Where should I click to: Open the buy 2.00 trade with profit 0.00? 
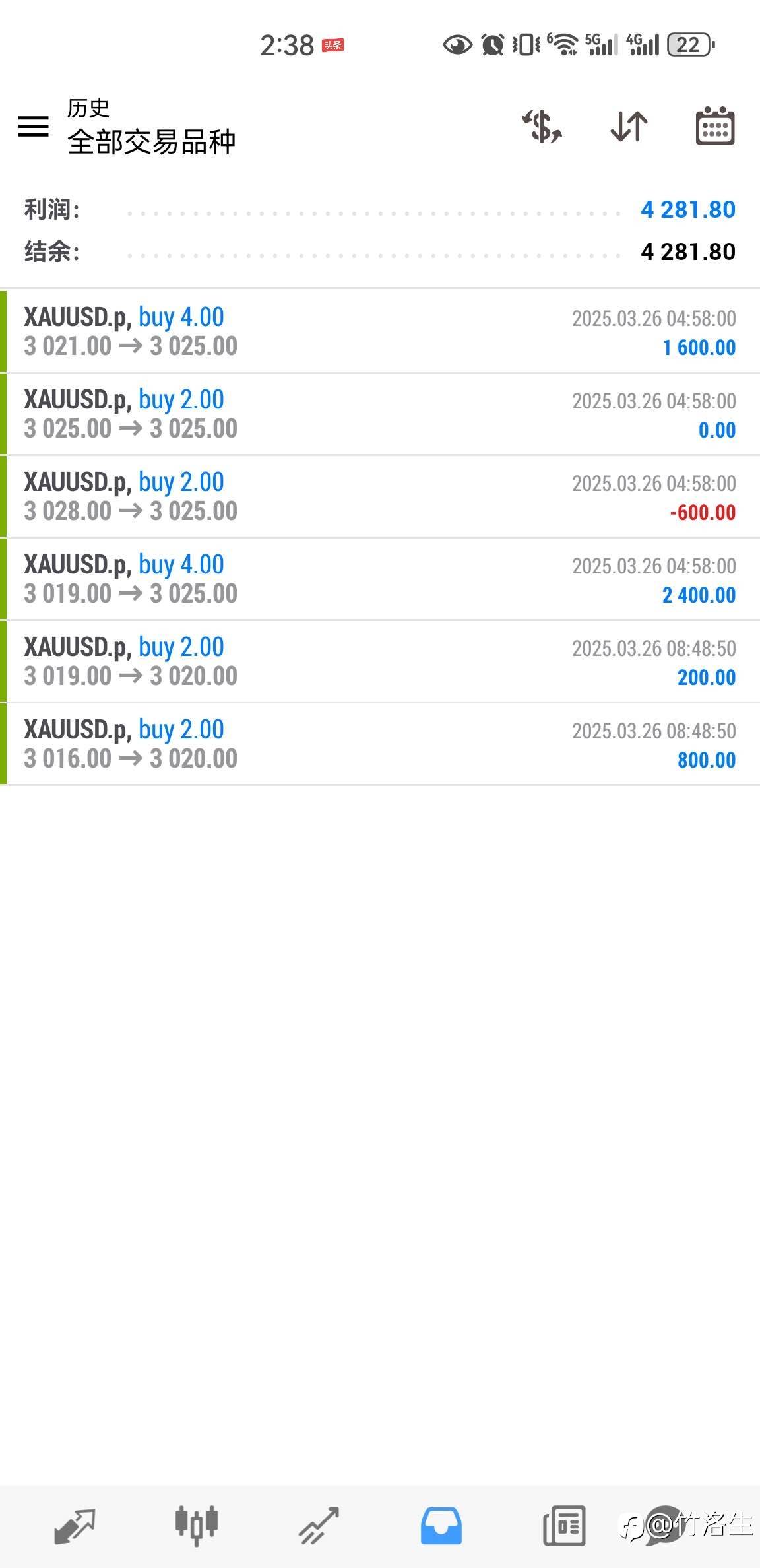(x=380, y=414)
